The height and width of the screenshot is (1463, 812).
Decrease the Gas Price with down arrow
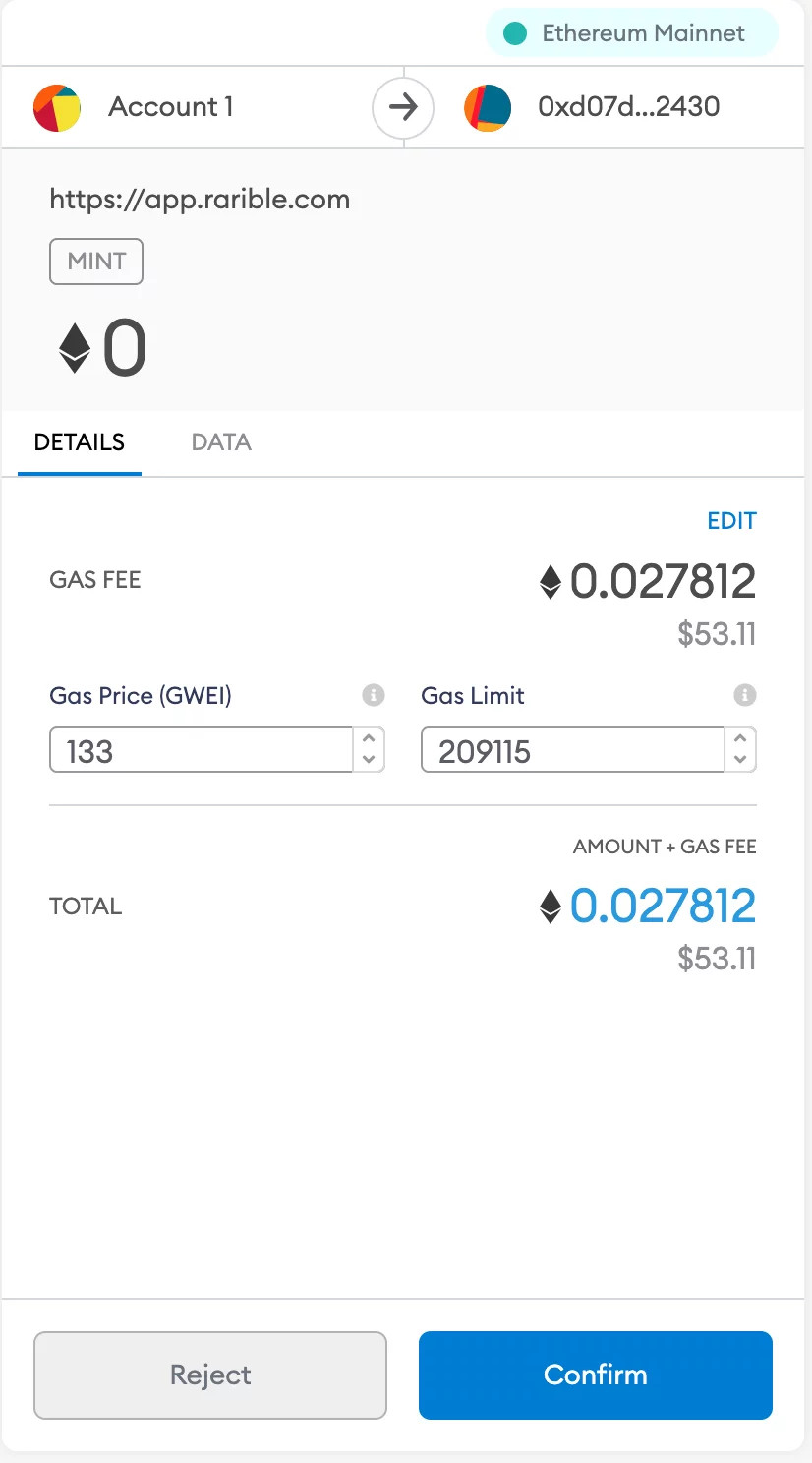click(369, 761)
